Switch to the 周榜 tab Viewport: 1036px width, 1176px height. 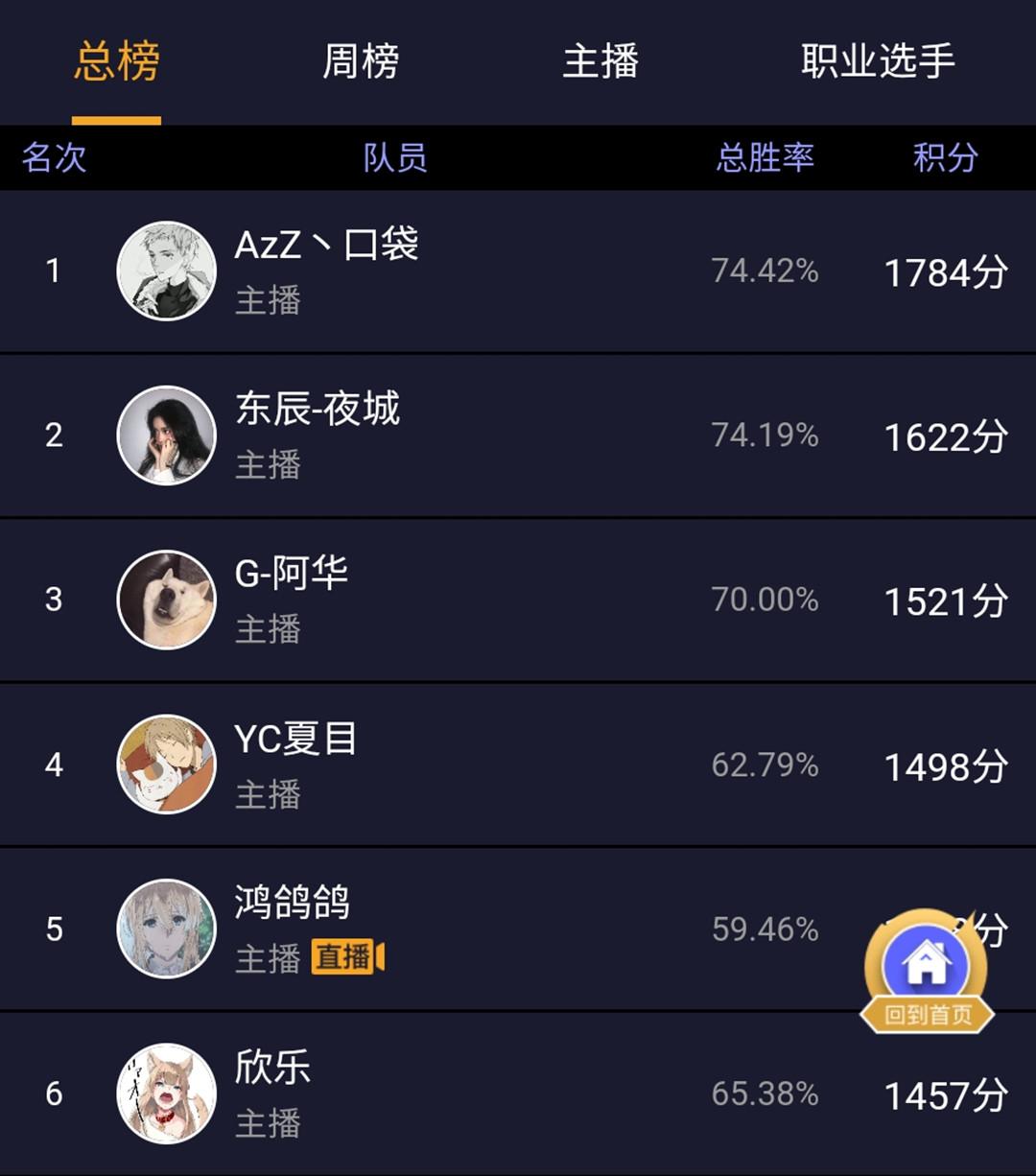pos(361,62)
